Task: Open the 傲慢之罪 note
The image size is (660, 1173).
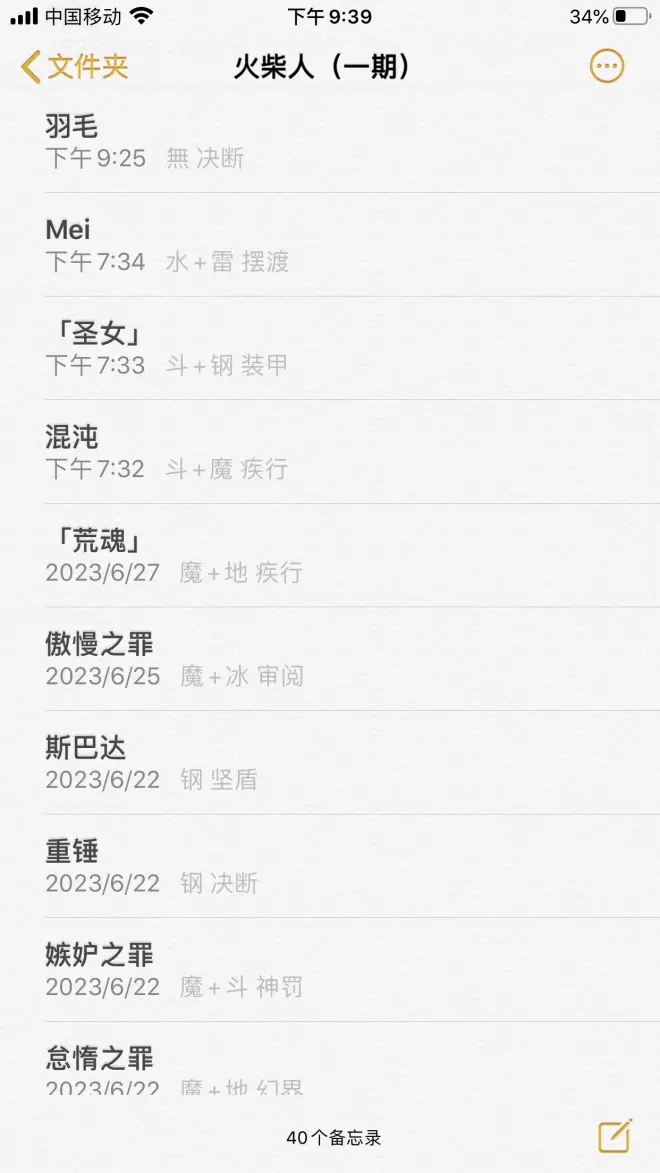Action: point(330,659)
